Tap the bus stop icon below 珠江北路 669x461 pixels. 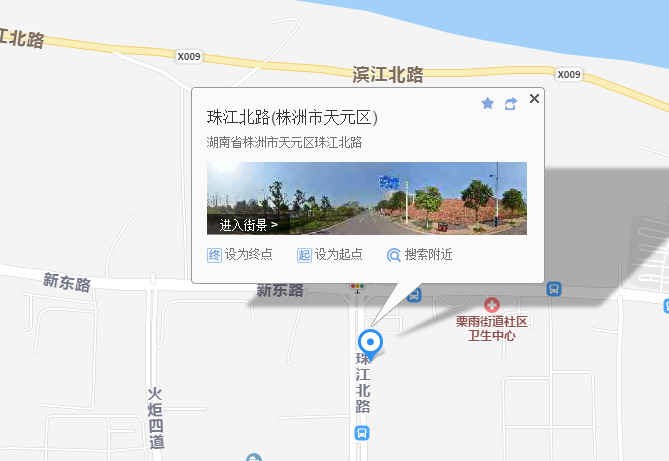pyautogui.click(x=362, y=433)
